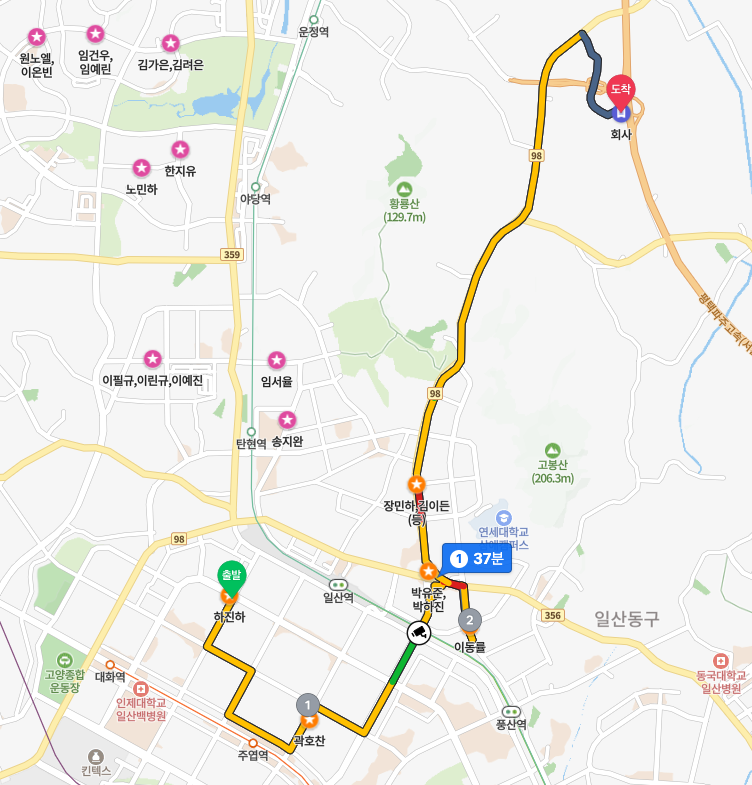Tap the 황룡산 mountain marker
Screen dimensions: 752x785
(404, 189)
